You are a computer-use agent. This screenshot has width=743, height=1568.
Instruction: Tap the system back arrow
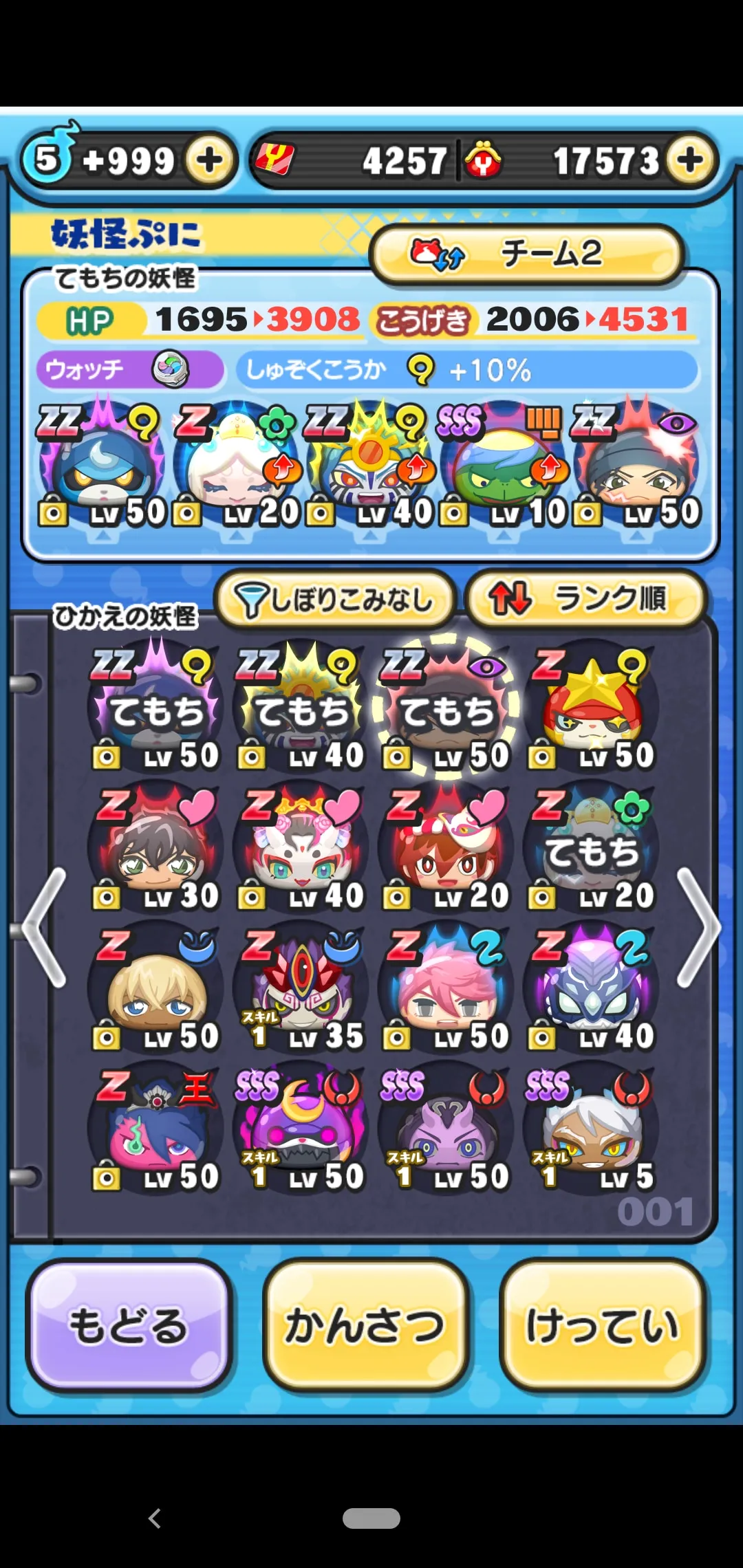point(155,1518)
